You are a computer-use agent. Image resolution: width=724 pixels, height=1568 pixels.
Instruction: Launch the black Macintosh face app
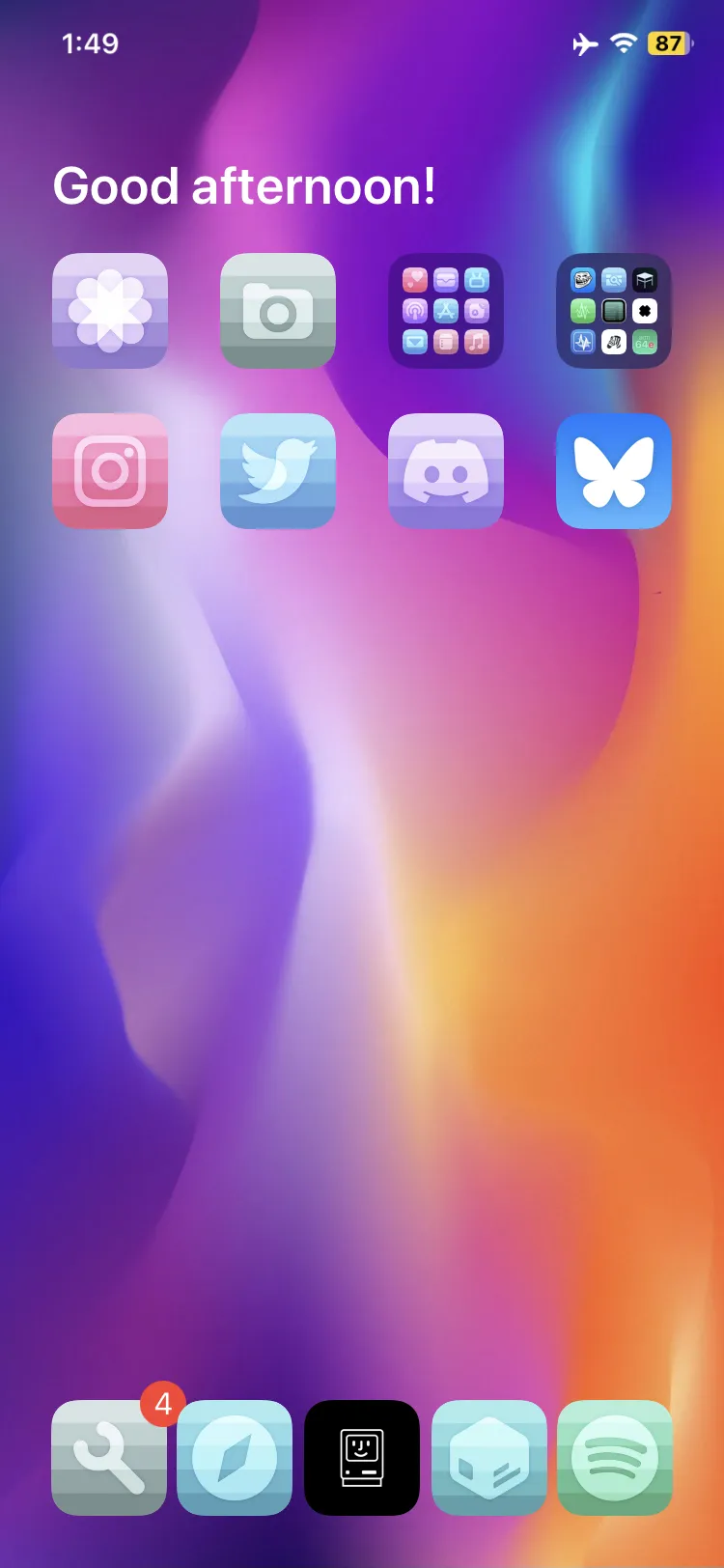click(362, 1458)
